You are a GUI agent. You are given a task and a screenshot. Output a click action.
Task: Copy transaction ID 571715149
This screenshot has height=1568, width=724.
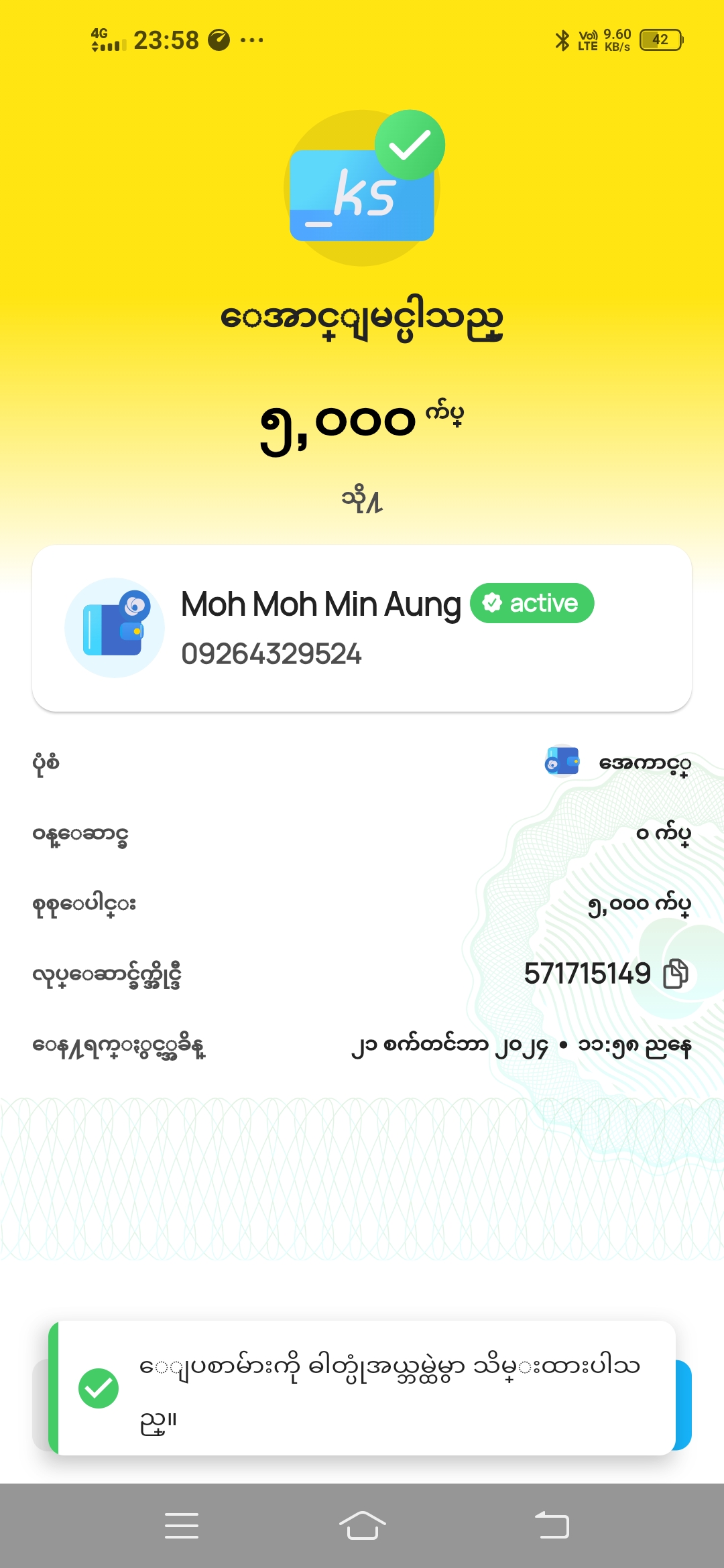tap(675, 974)
